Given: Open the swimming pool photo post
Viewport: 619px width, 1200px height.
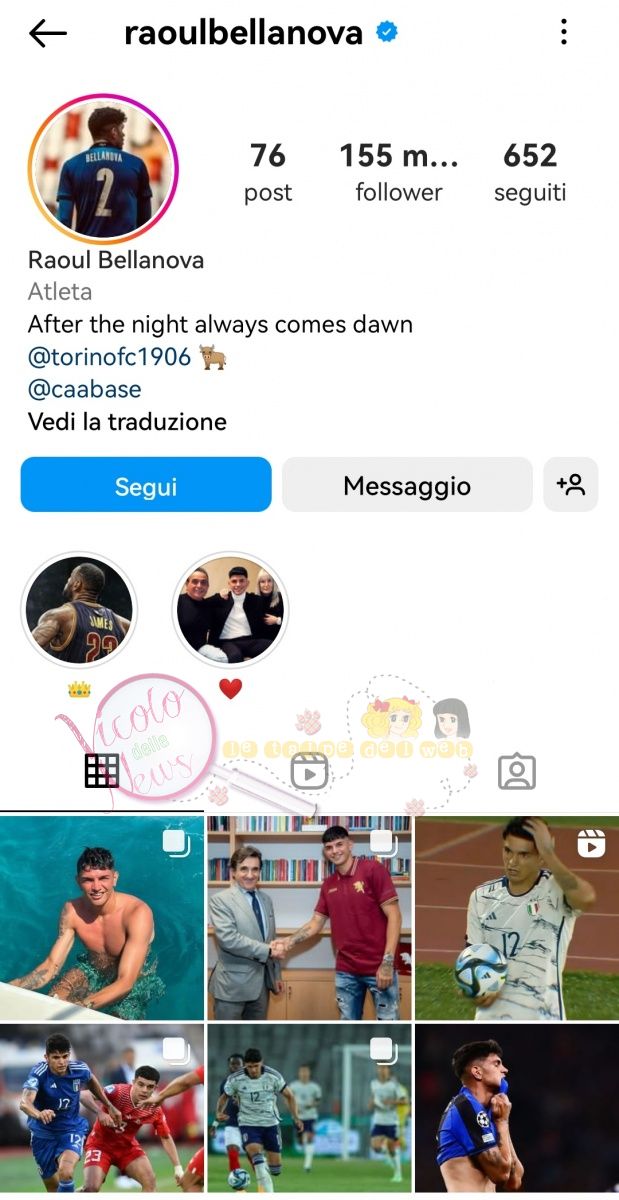Looking at the screenshot, I should pyautogui.click(x=101, y=917).
